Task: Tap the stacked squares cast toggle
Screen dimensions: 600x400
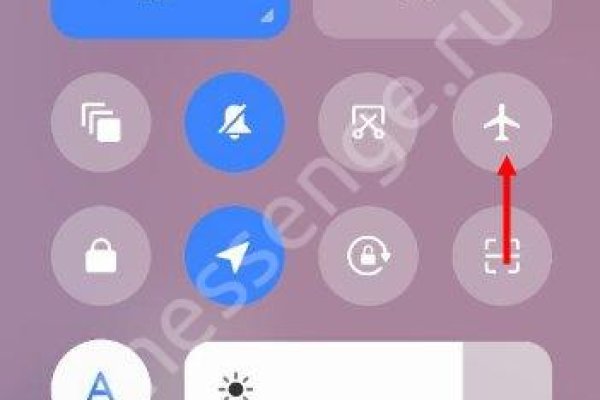Action: pos(101,123)
